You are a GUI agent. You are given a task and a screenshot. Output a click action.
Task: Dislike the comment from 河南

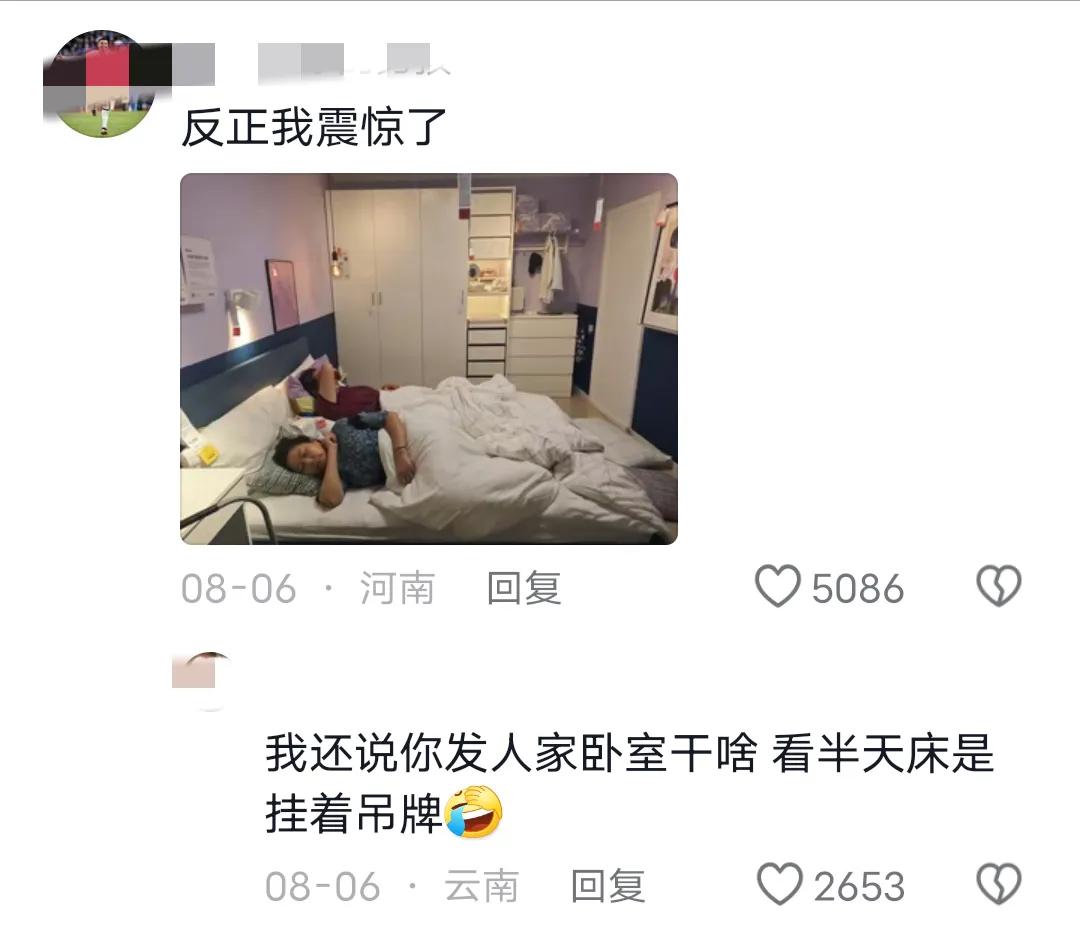coord(998,587)
